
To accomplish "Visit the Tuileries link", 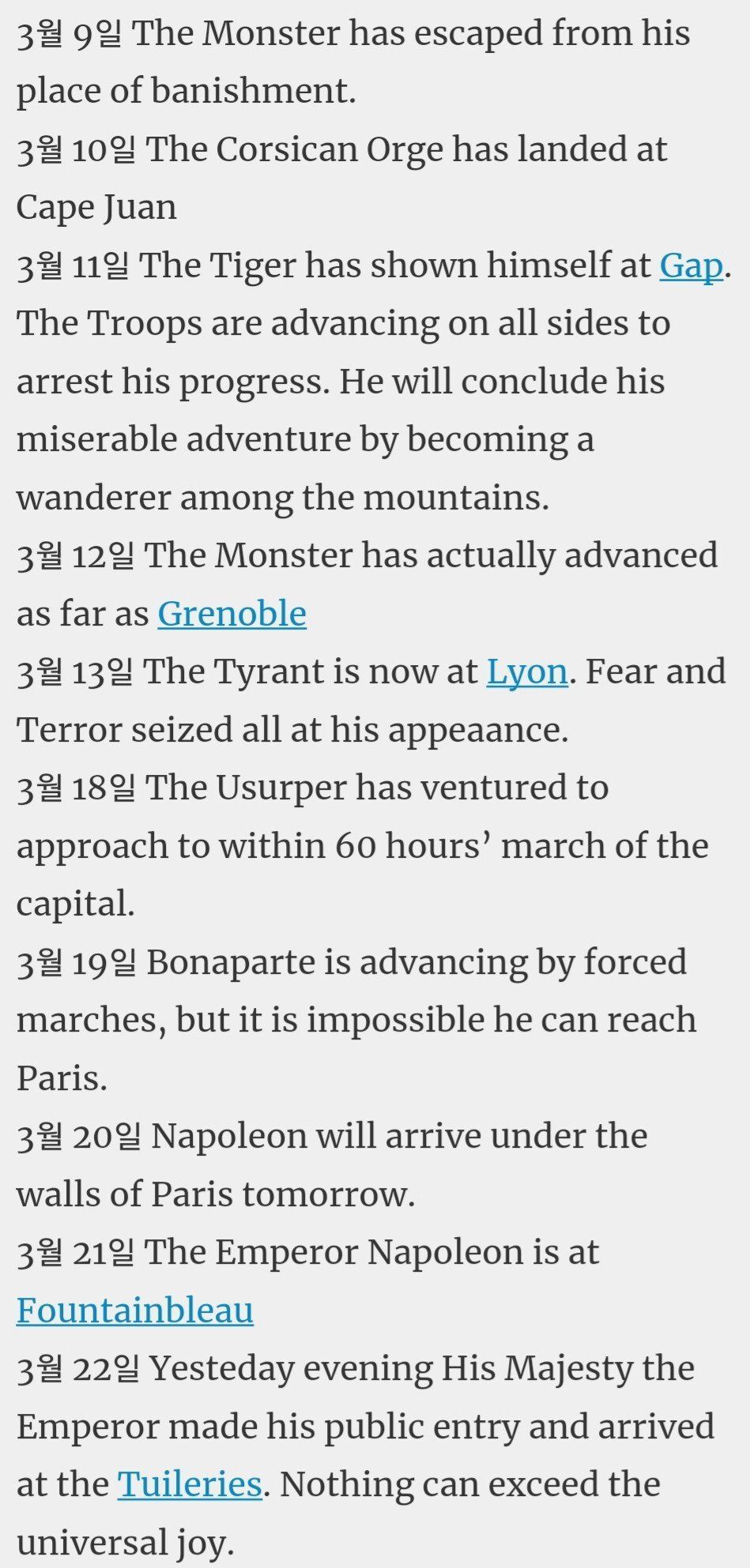I will tap(190, 1484).
